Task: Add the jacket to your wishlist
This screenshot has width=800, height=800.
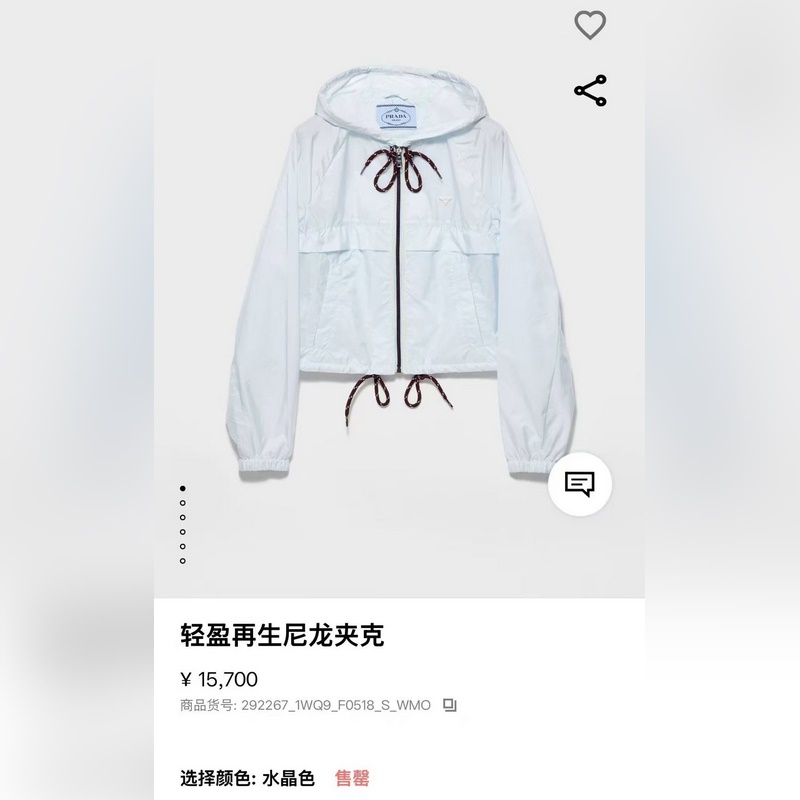Action: click(590, 25)
